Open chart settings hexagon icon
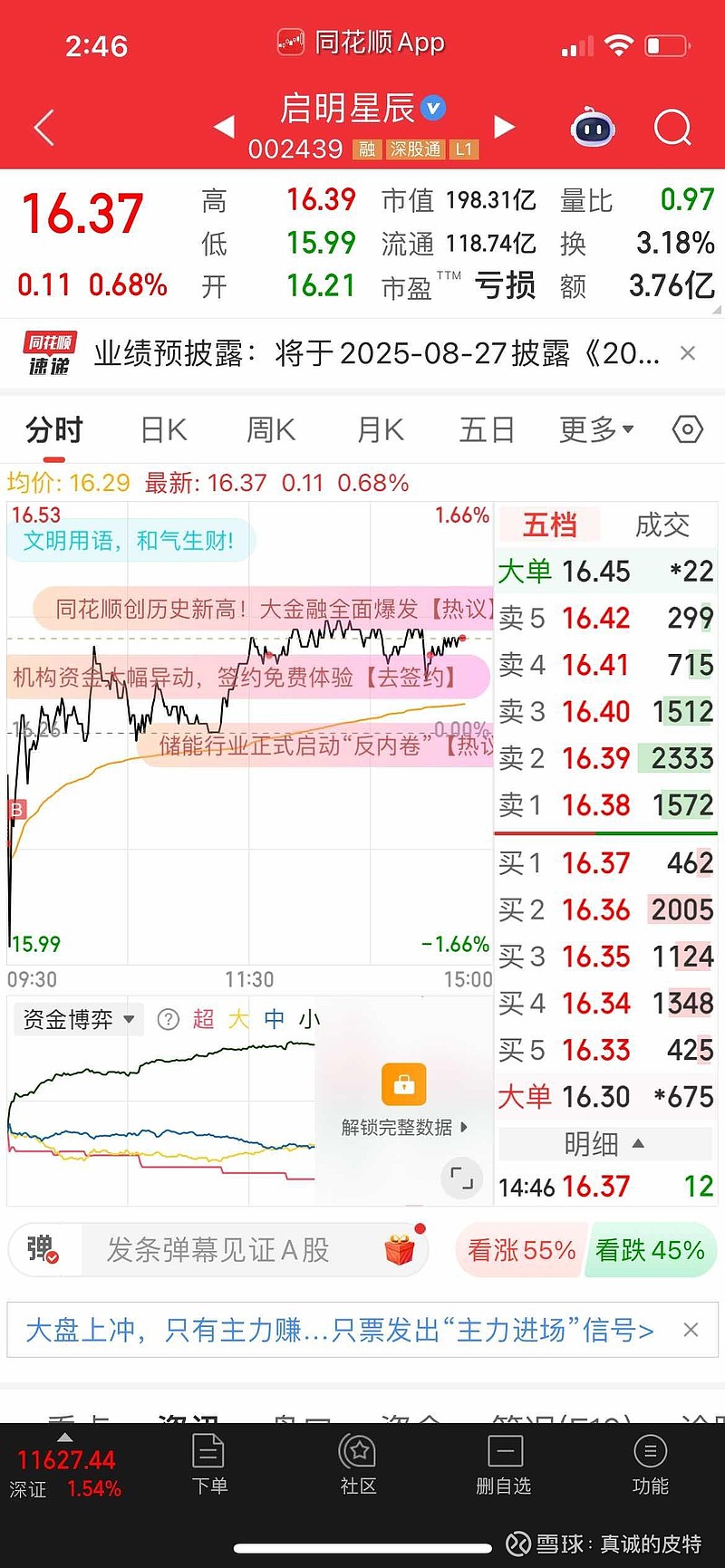 pyautogui.click(x=688, y=429)
